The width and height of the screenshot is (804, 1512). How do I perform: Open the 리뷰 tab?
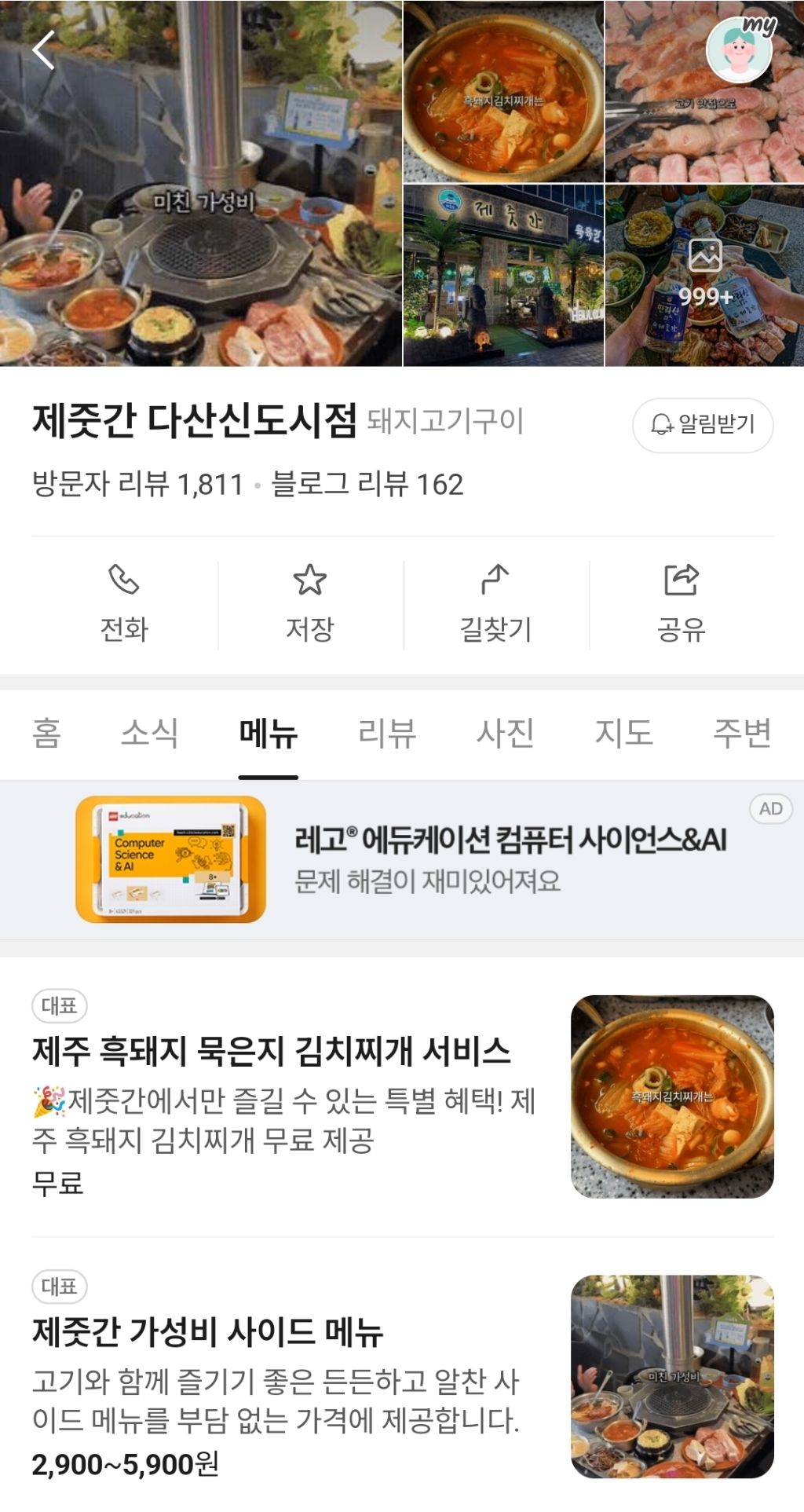[x=387, y=734]
